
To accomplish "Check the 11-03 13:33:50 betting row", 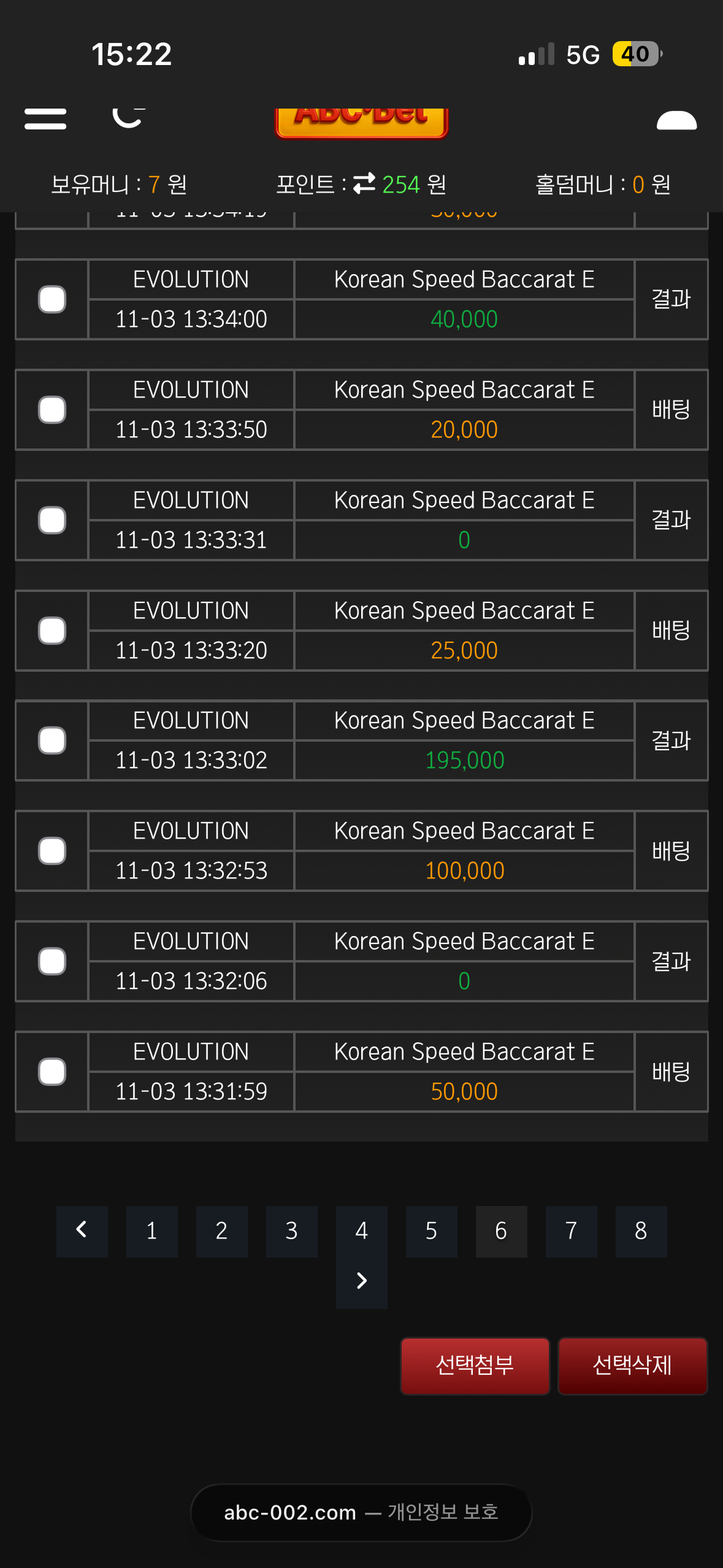I will click(52, 410).
